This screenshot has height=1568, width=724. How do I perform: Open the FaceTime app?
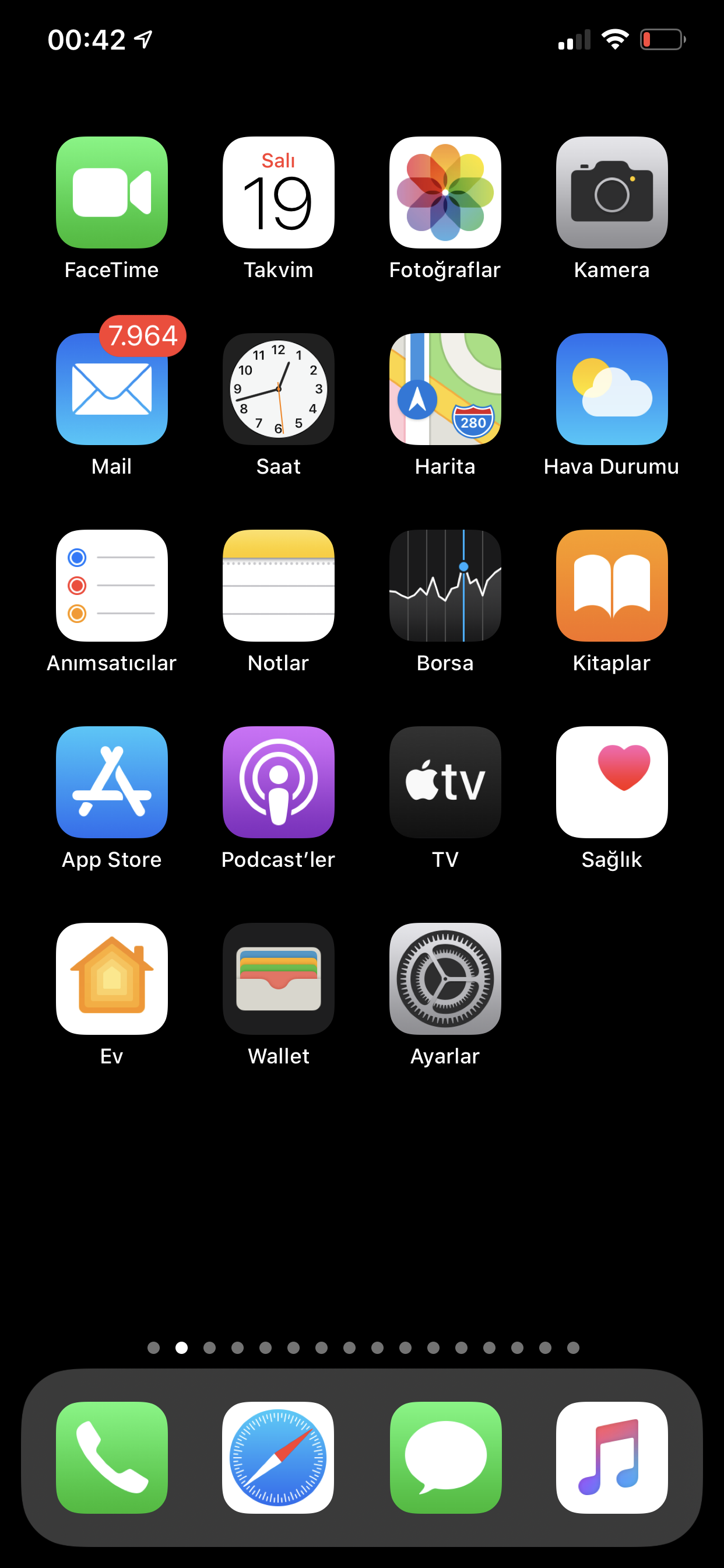click(111, 192)
